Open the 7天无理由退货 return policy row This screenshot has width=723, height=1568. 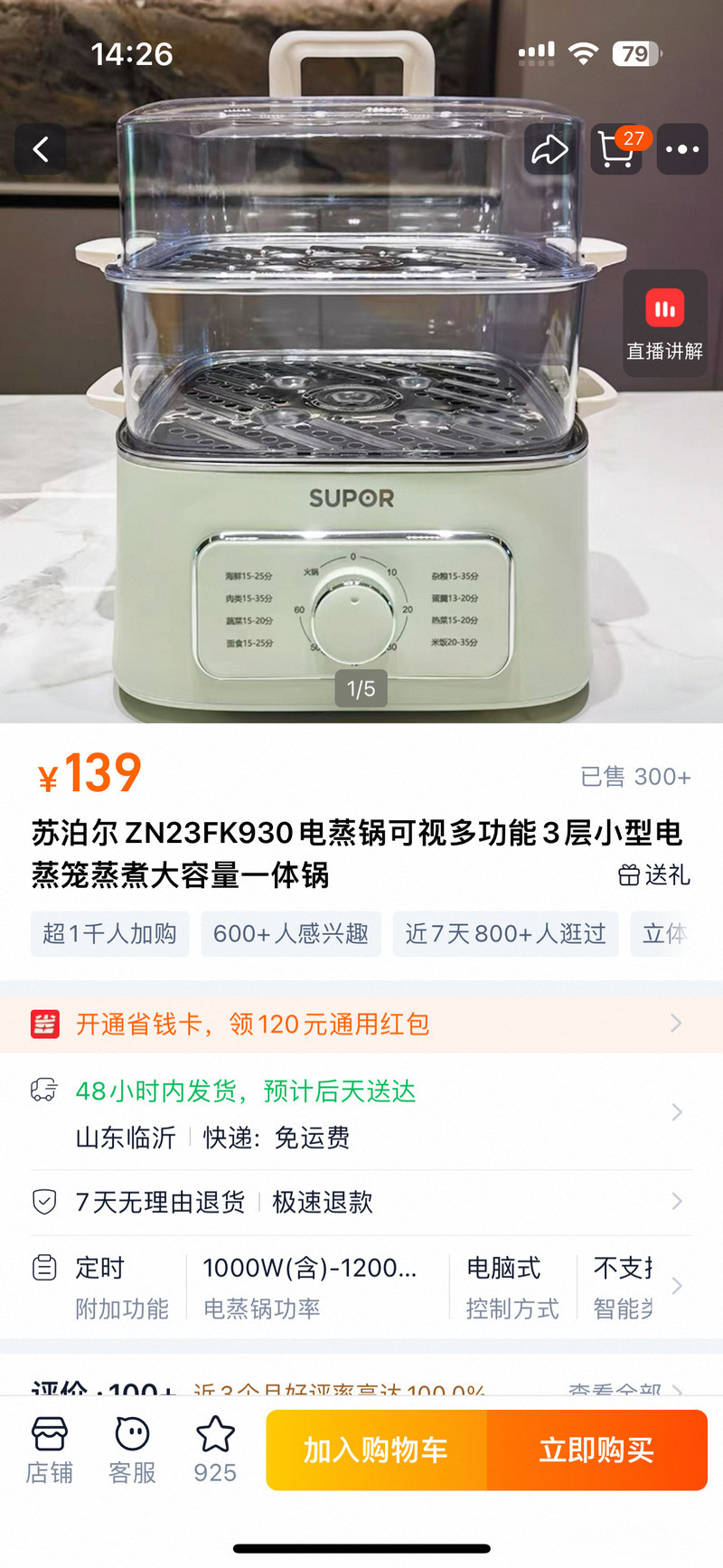(361, 1202)
